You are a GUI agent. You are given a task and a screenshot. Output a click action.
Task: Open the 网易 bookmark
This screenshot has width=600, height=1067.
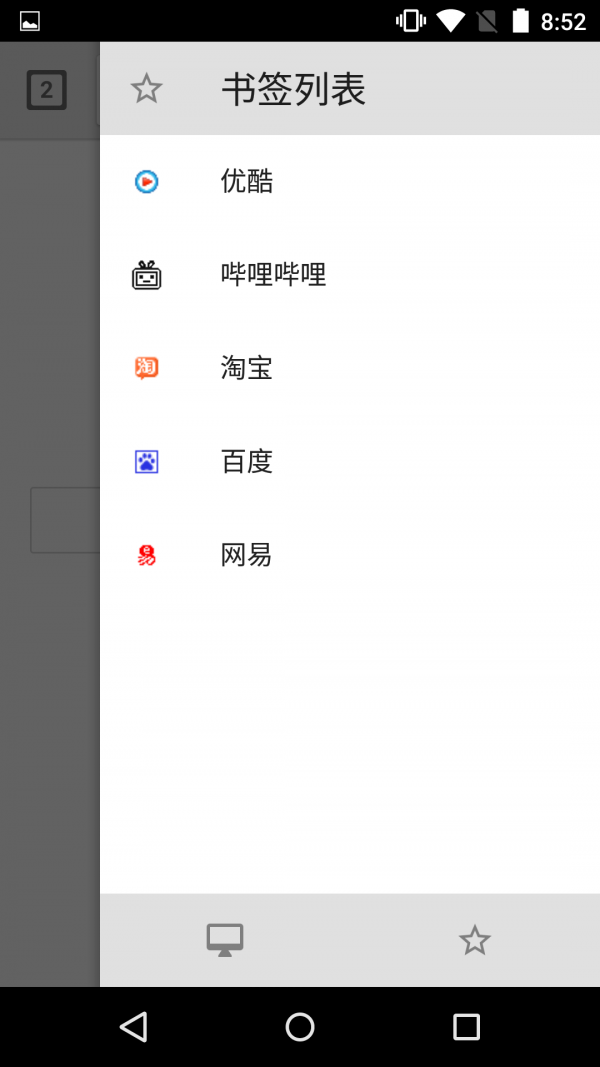pyautogui.click(x=350, y=555)
